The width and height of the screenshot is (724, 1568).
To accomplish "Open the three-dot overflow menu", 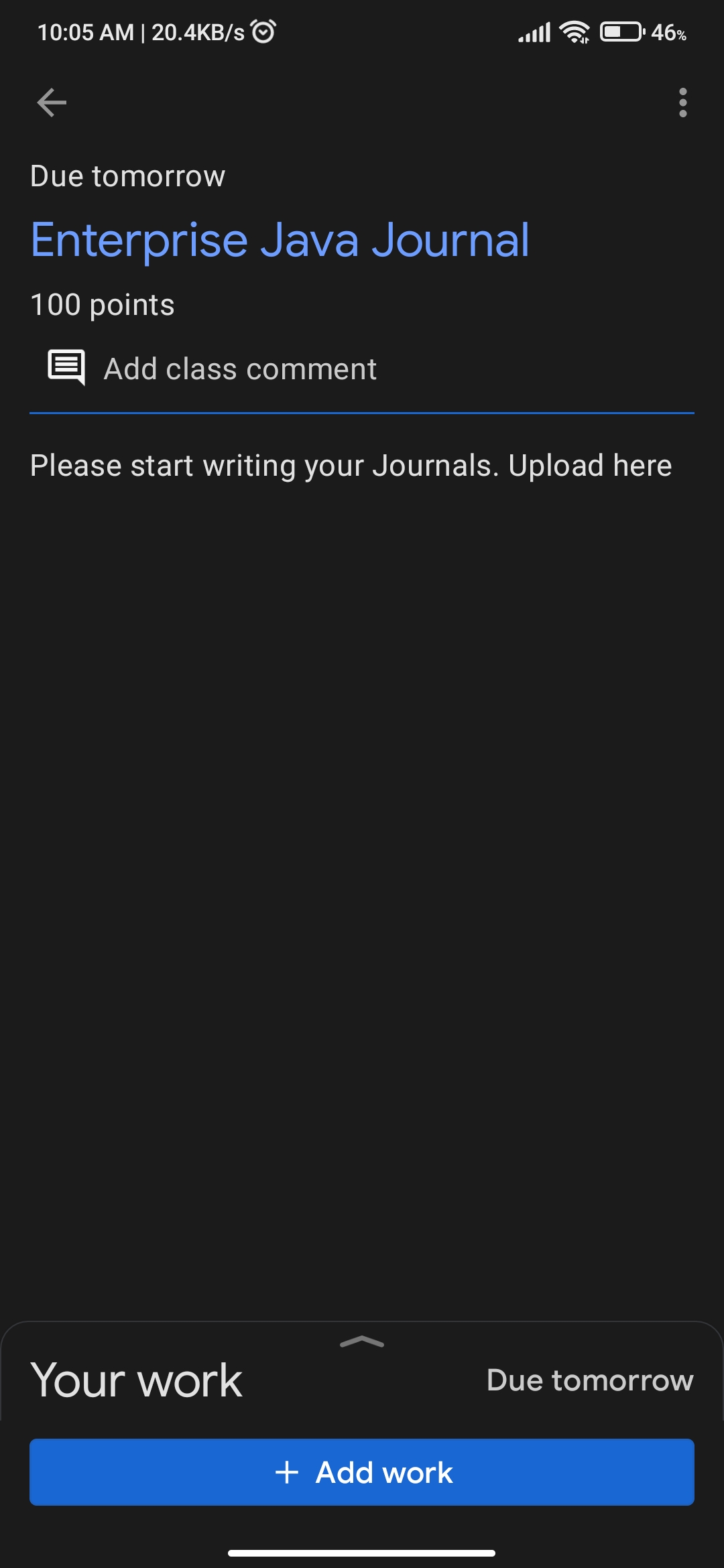I will pyautogui.click(x=682, y=103).
